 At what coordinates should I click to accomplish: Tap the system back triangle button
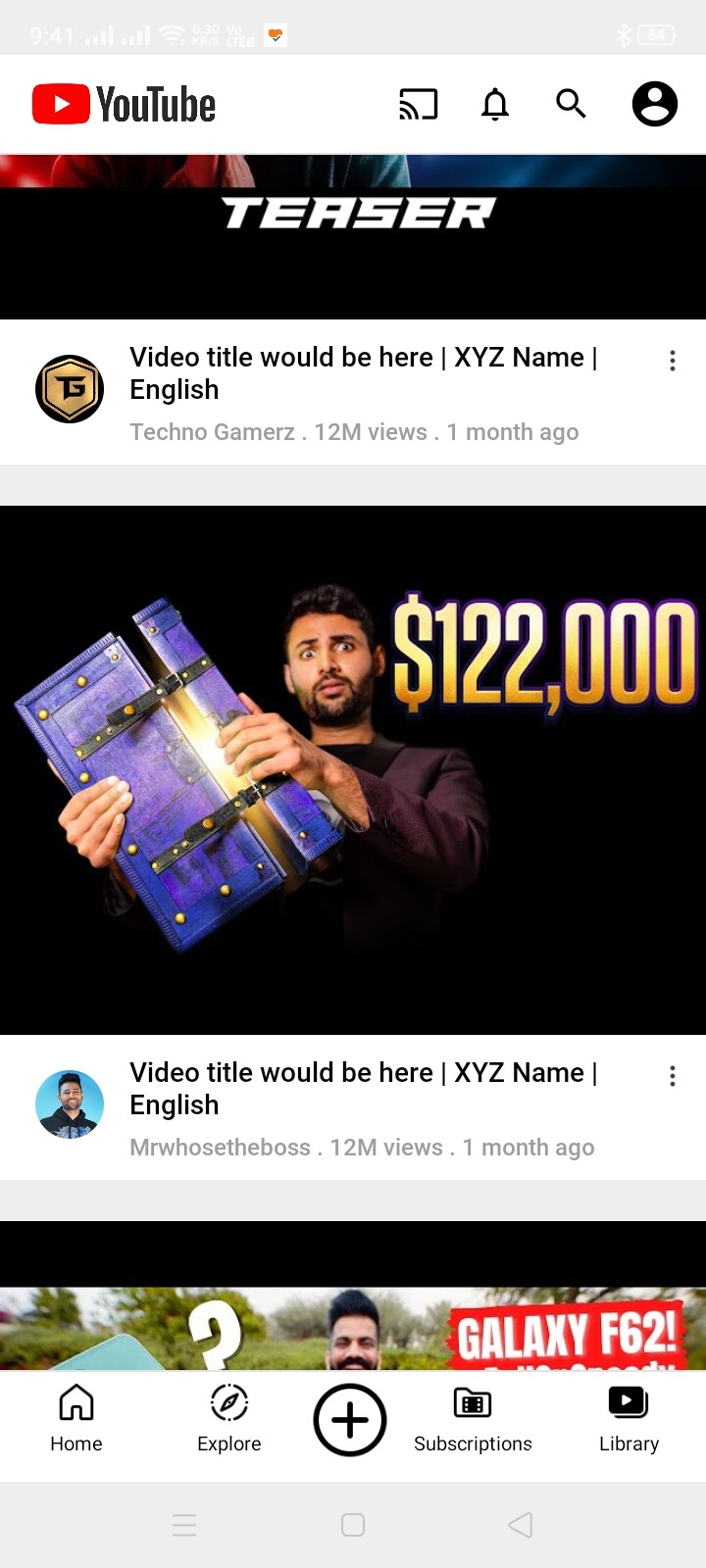point(521,1525)
